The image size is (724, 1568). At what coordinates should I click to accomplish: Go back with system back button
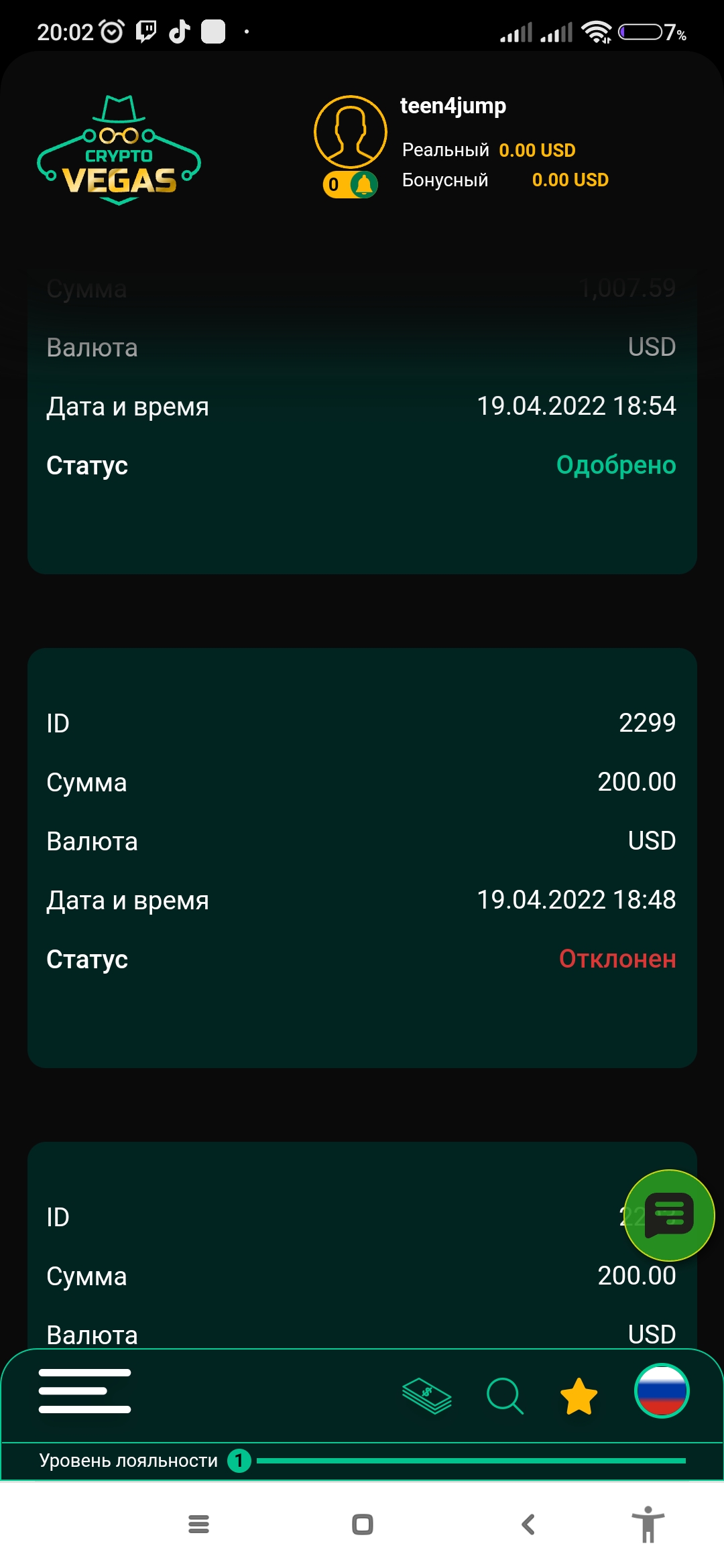[x=528, y=1524]
